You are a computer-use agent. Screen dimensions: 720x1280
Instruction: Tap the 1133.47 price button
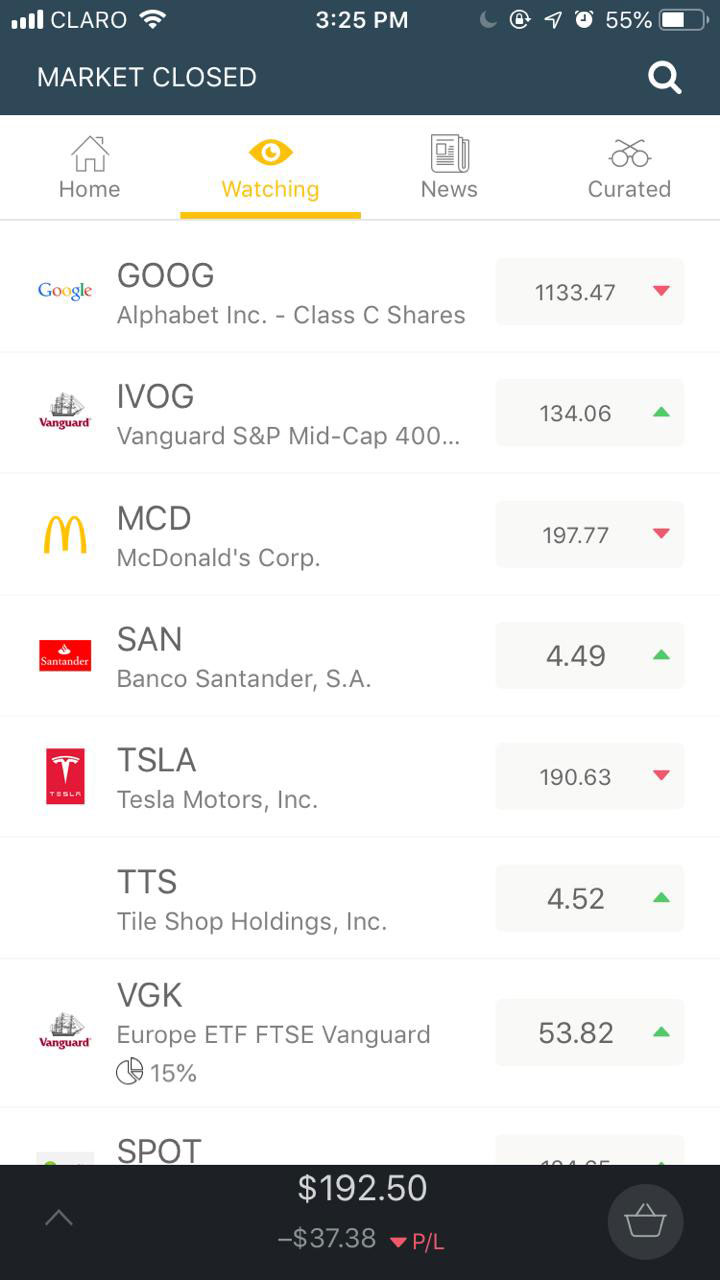pyautogui.click(x=590, y=292)
